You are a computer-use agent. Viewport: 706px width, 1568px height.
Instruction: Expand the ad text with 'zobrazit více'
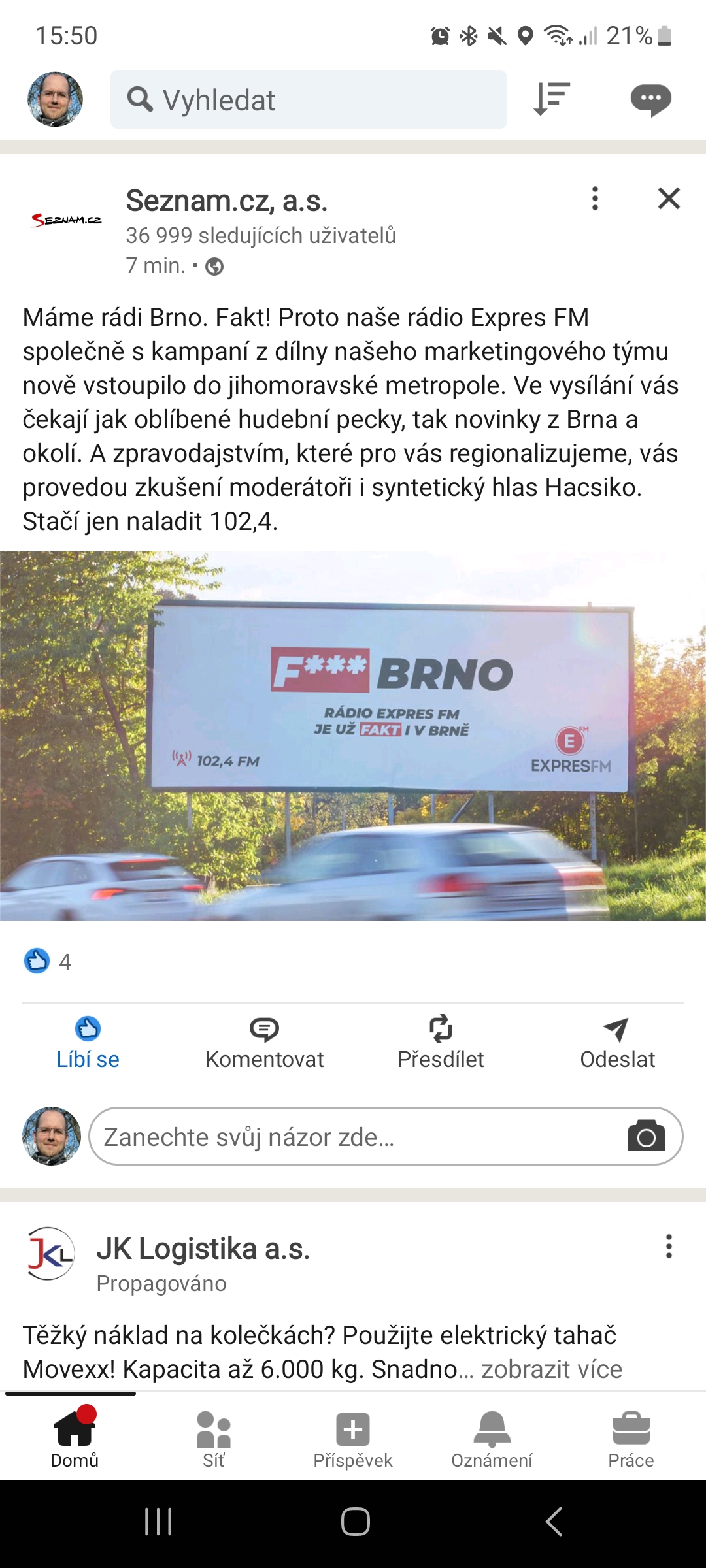point(552,1369)
